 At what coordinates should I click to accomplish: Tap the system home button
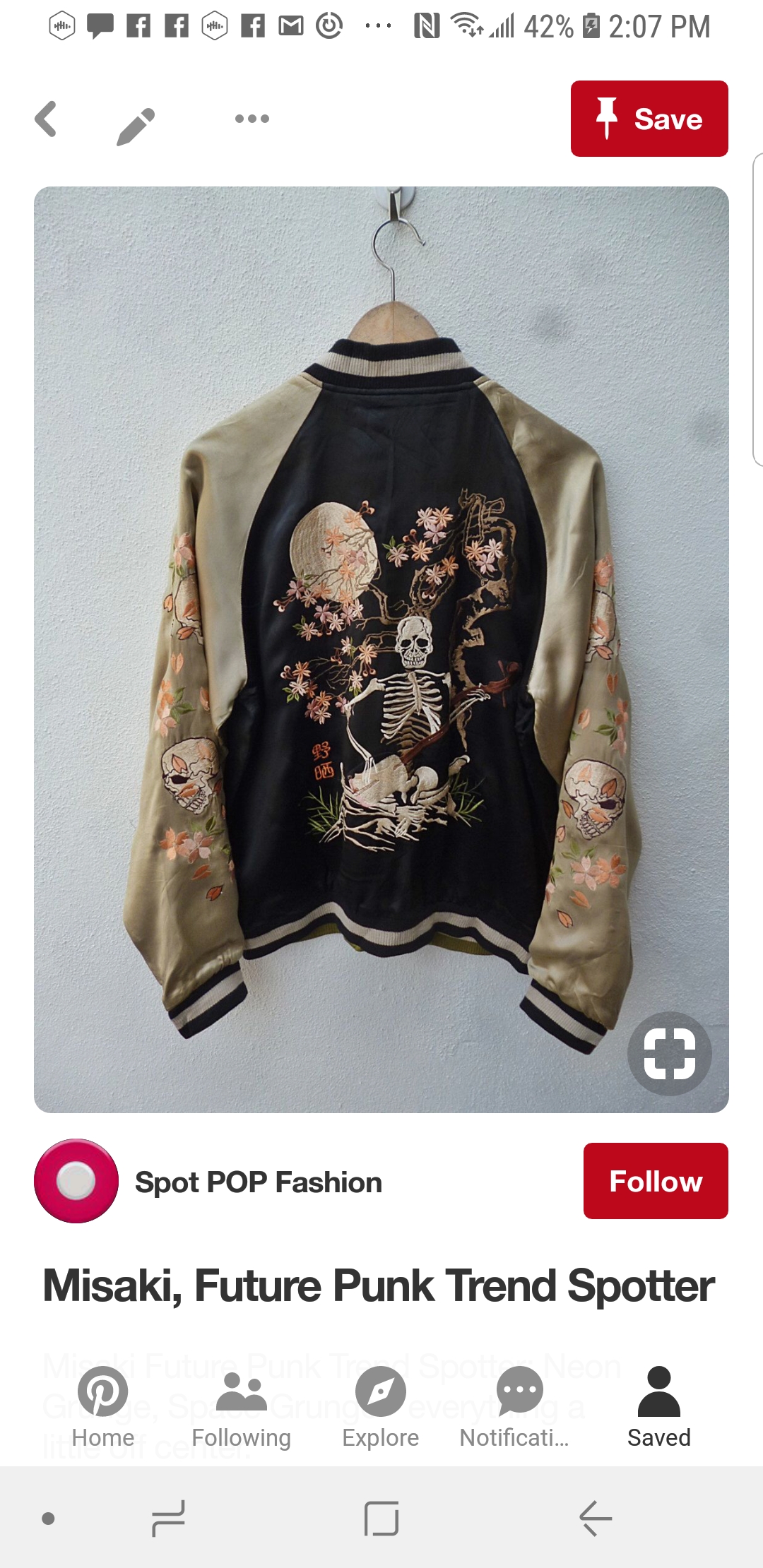pyautogui.click(x=381, y=1519)
